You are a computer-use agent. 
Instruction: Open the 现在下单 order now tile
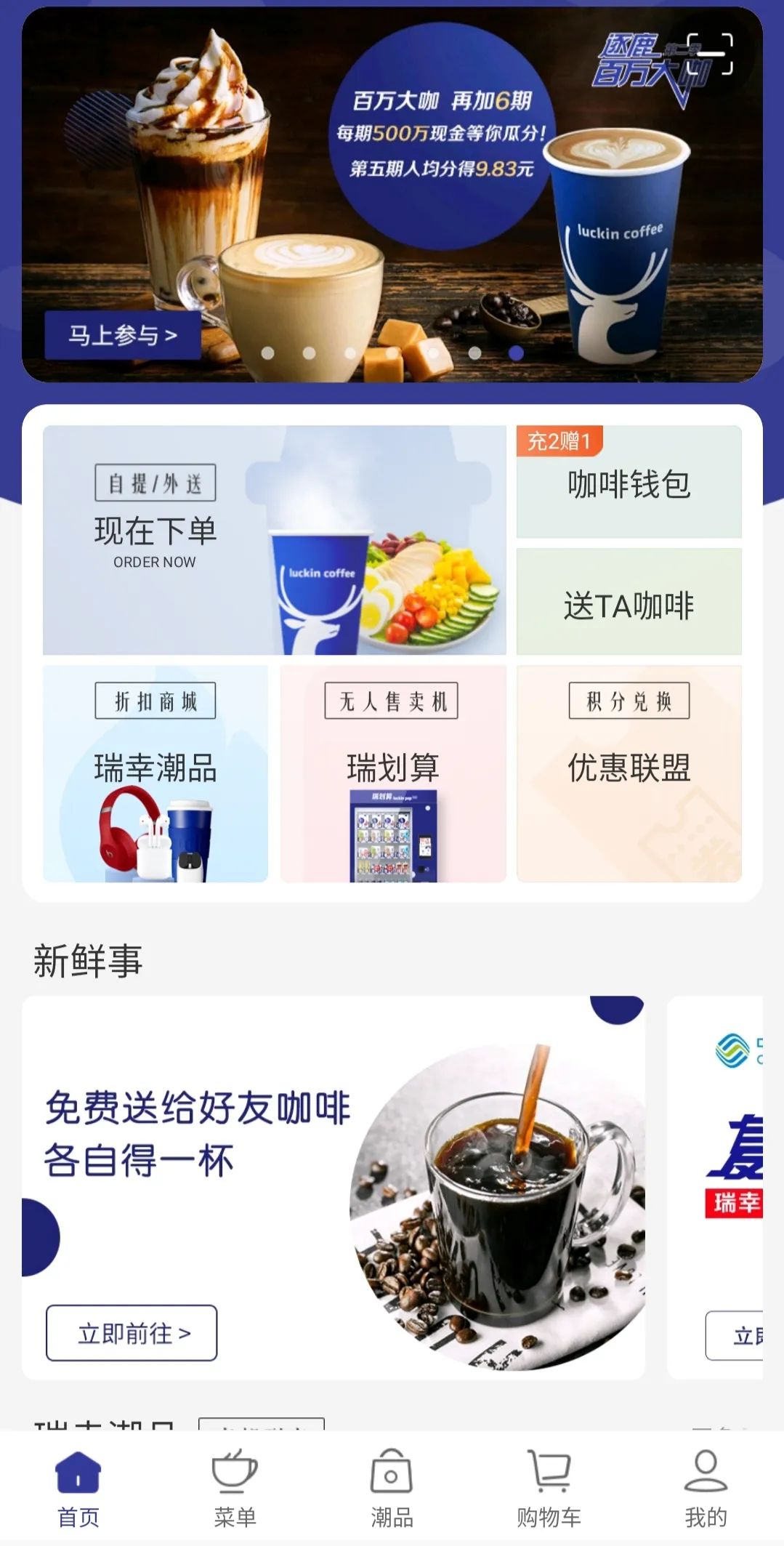pos(275,540)
